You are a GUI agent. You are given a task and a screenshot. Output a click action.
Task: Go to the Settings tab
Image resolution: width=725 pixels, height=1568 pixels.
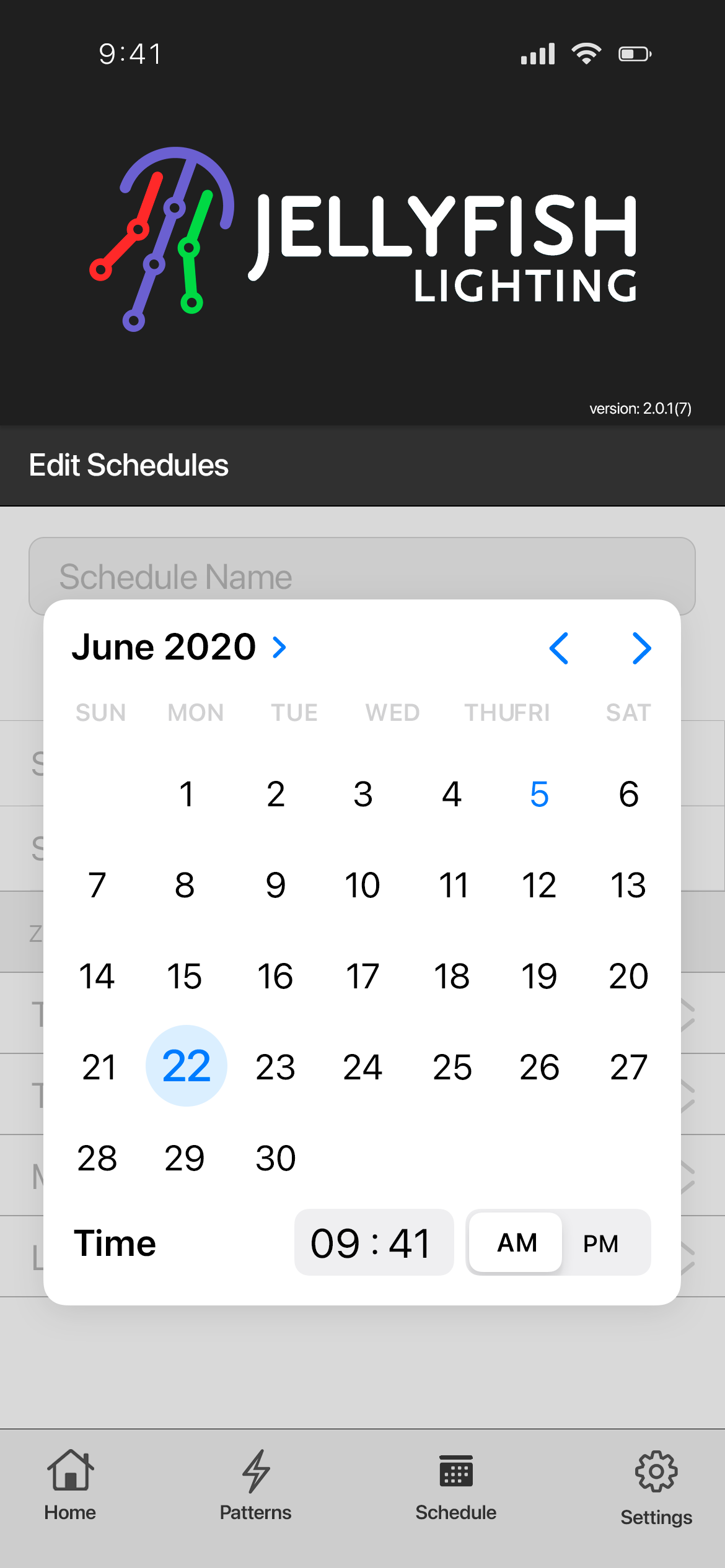tap(656, 1486)
